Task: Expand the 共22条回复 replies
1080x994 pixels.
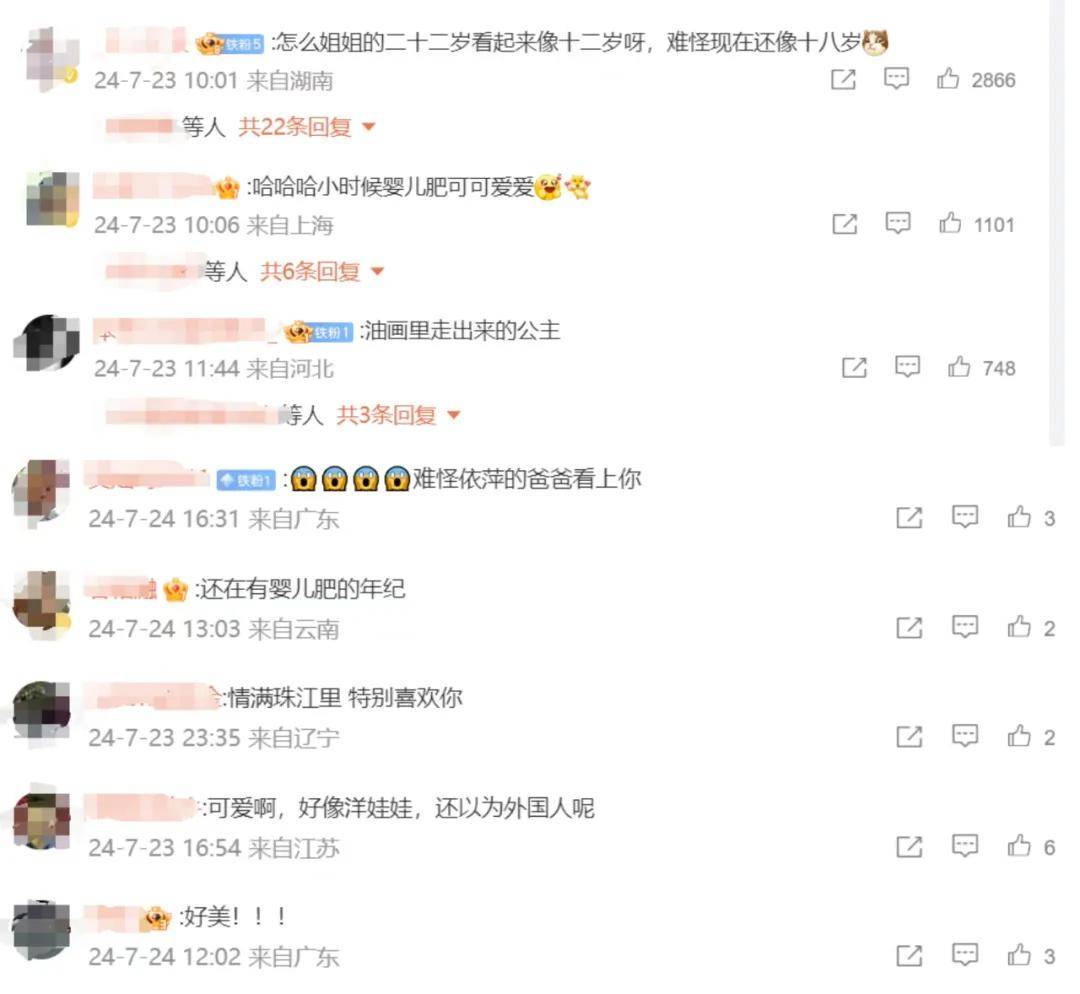Action: pos(306,127)
